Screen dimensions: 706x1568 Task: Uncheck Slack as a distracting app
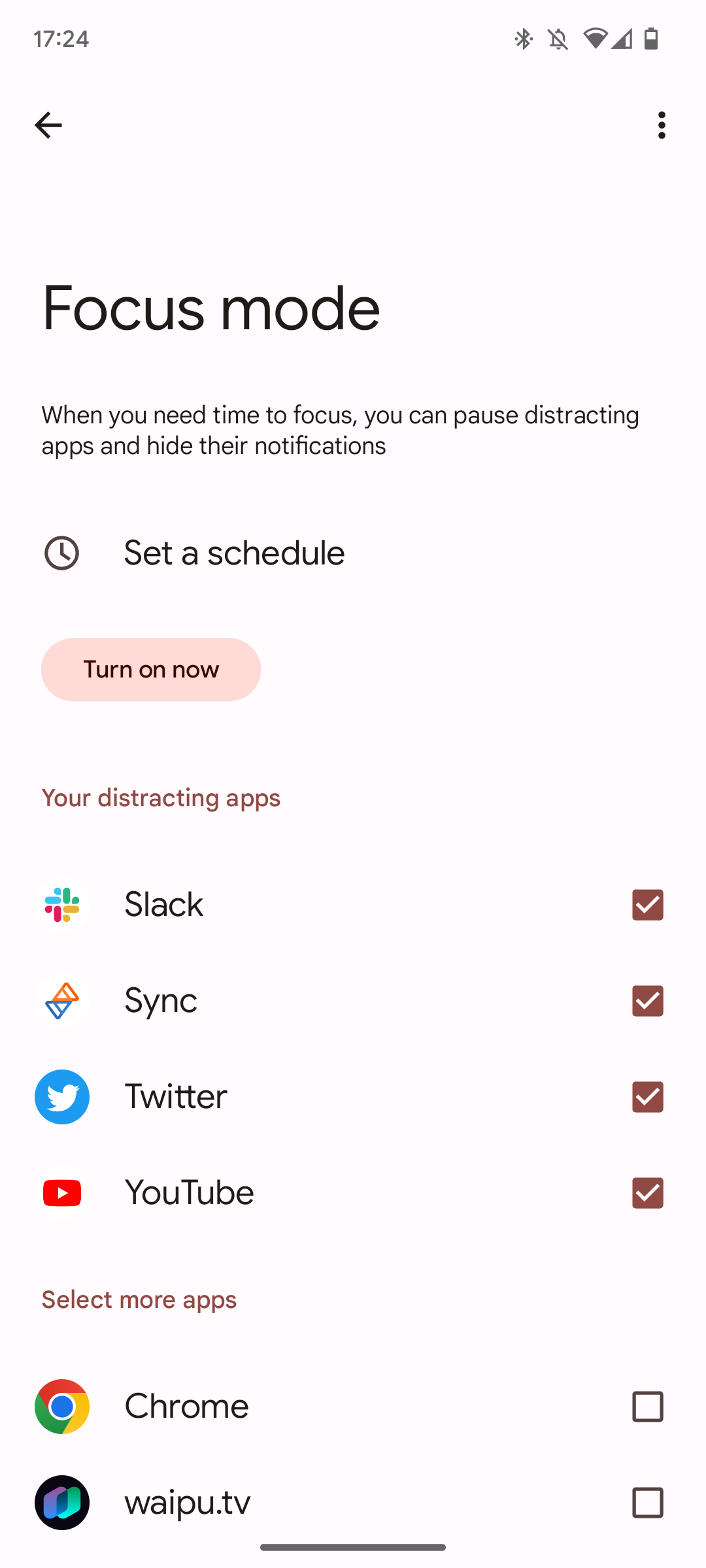click(647, 905)
